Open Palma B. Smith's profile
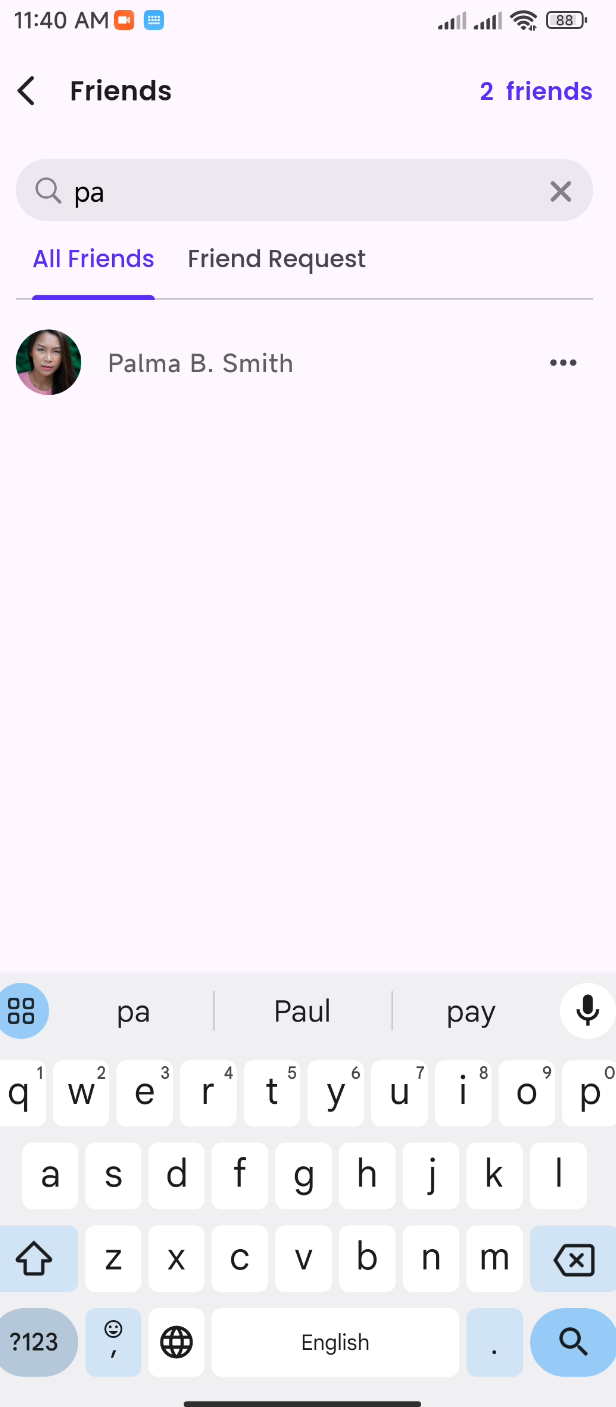Screen dimensions: 616x1407 click(200, 363)
